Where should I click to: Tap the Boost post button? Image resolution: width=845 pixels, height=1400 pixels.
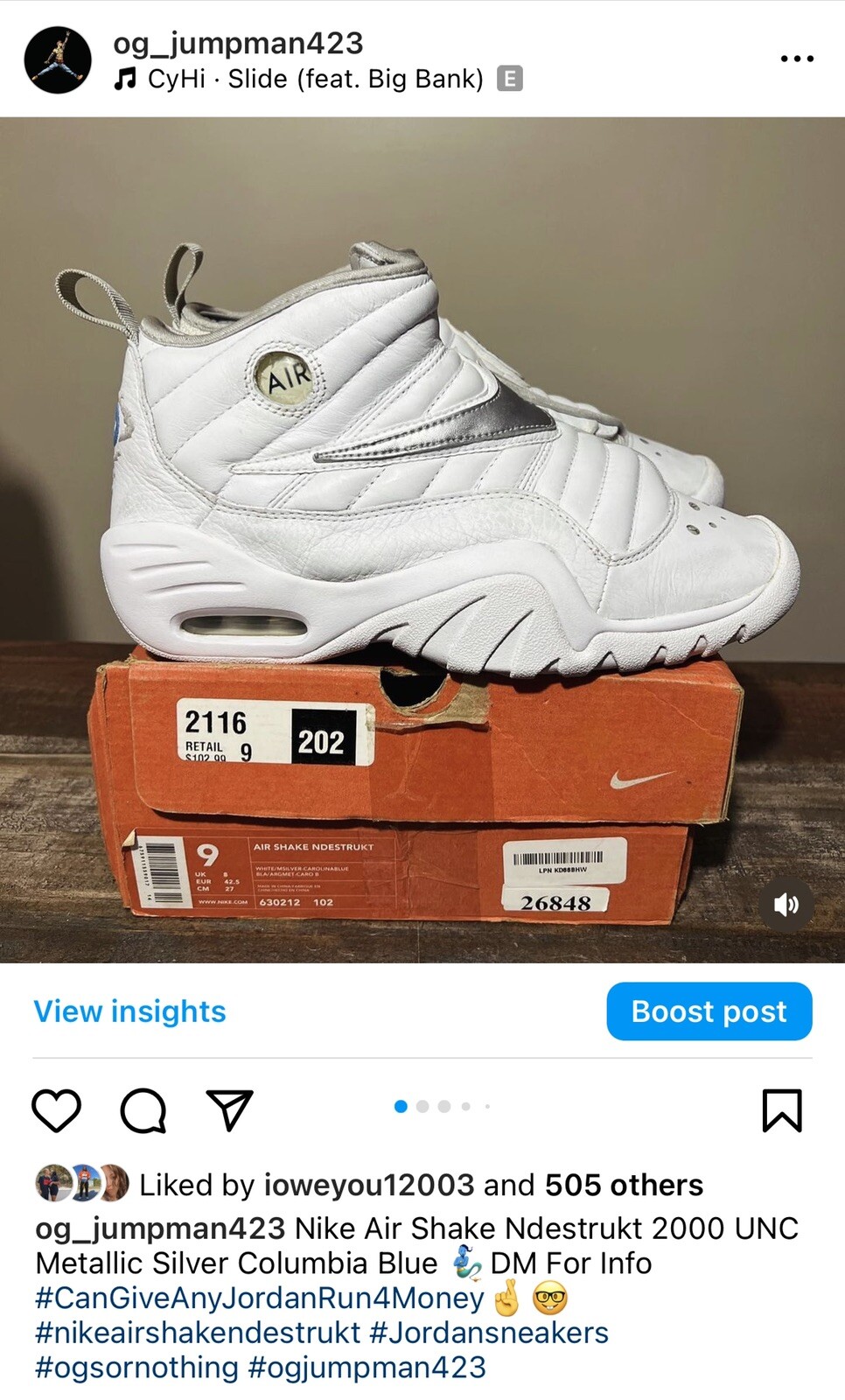(709, 1011)
